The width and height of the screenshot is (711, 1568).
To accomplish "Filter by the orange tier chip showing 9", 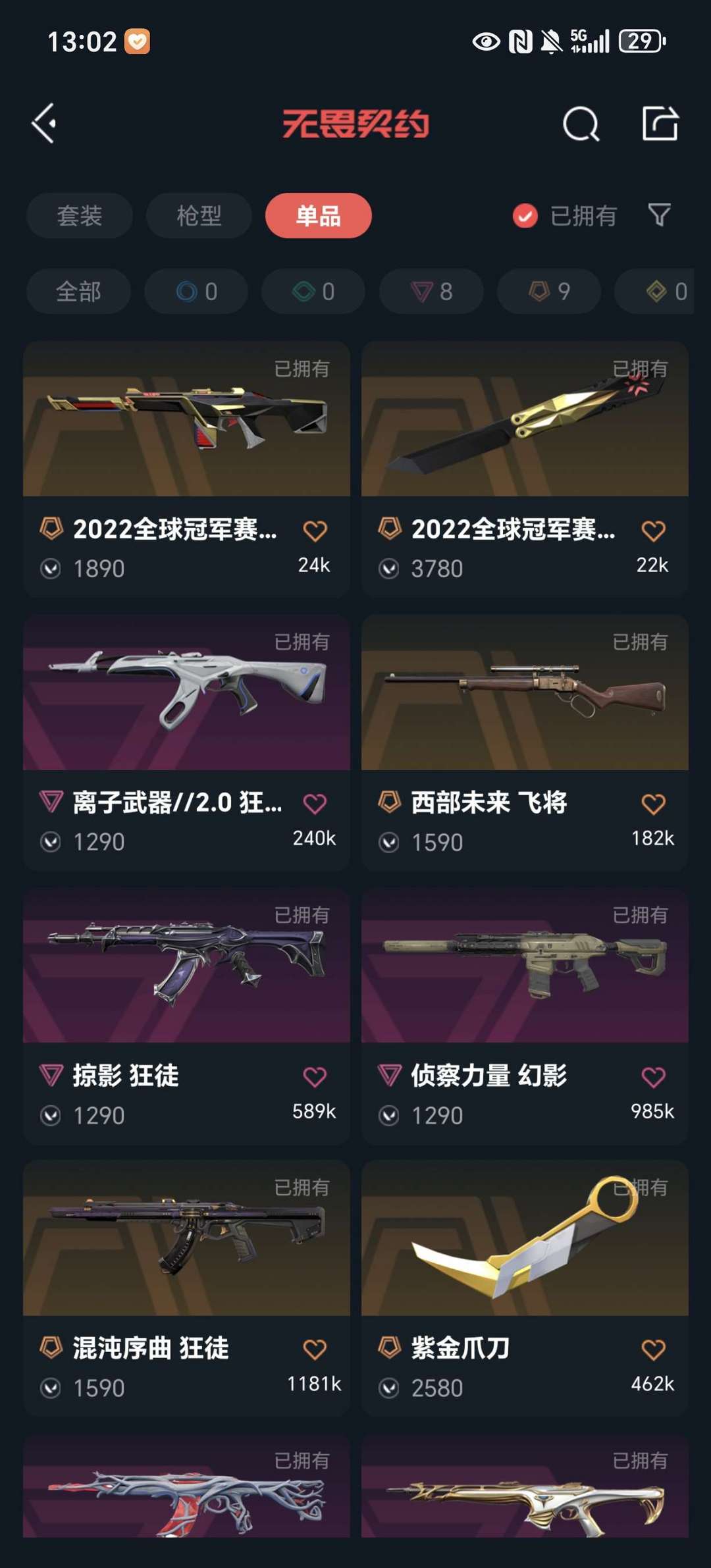I will [x=549, y=291].
